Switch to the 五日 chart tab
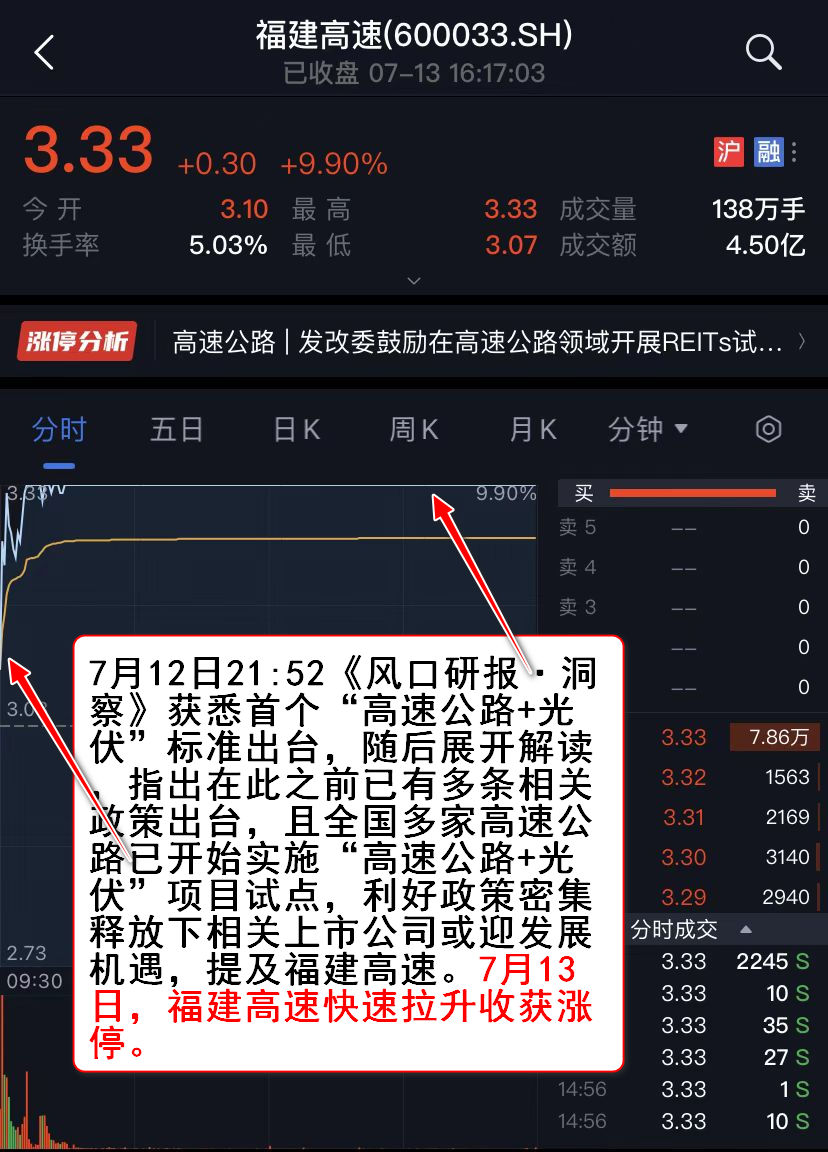 click(x=177, y=430)
